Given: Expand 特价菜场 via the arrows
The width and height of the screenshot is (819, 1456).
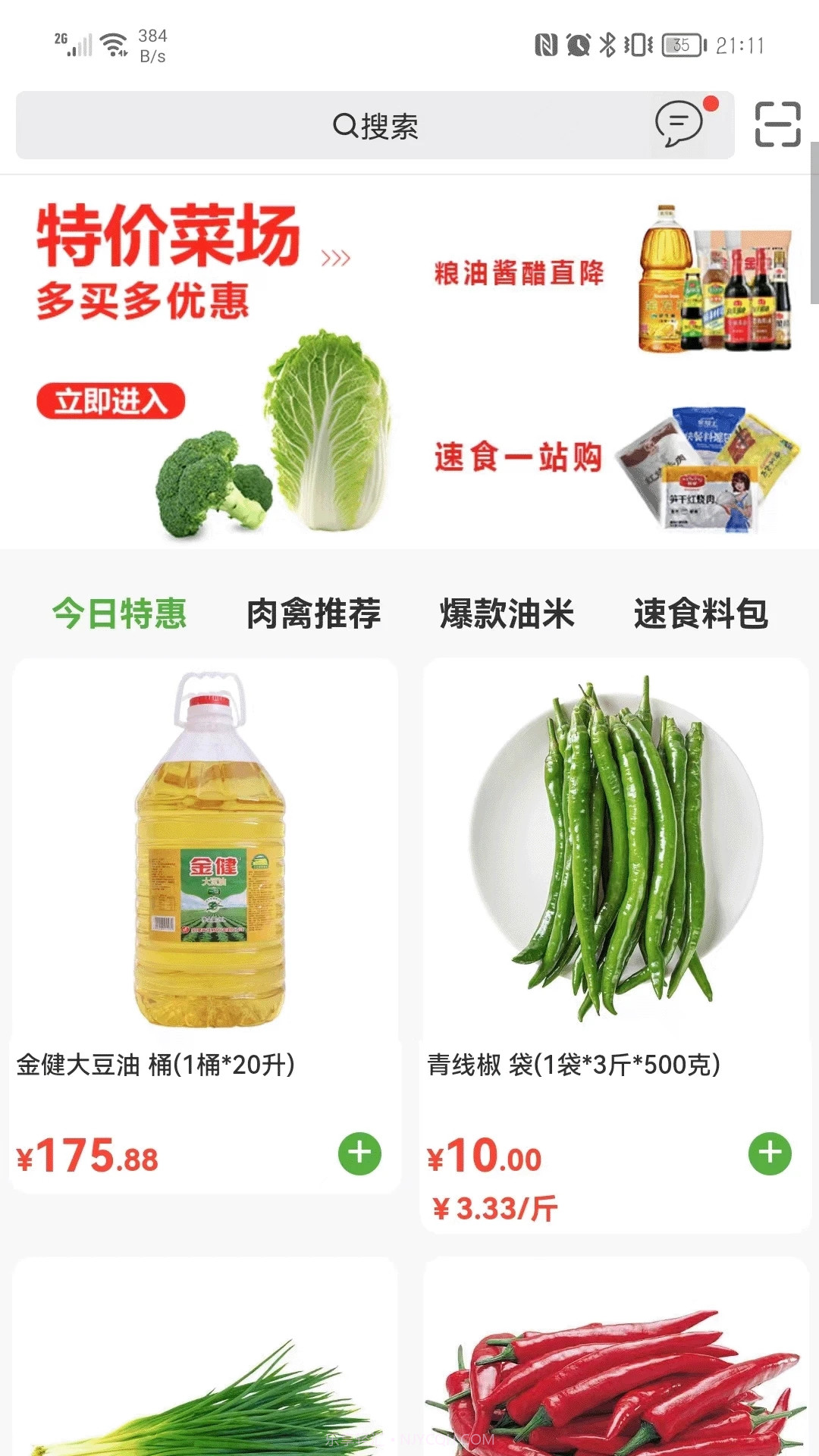Looking at the screenshot, I should click(x=336, y=257).
